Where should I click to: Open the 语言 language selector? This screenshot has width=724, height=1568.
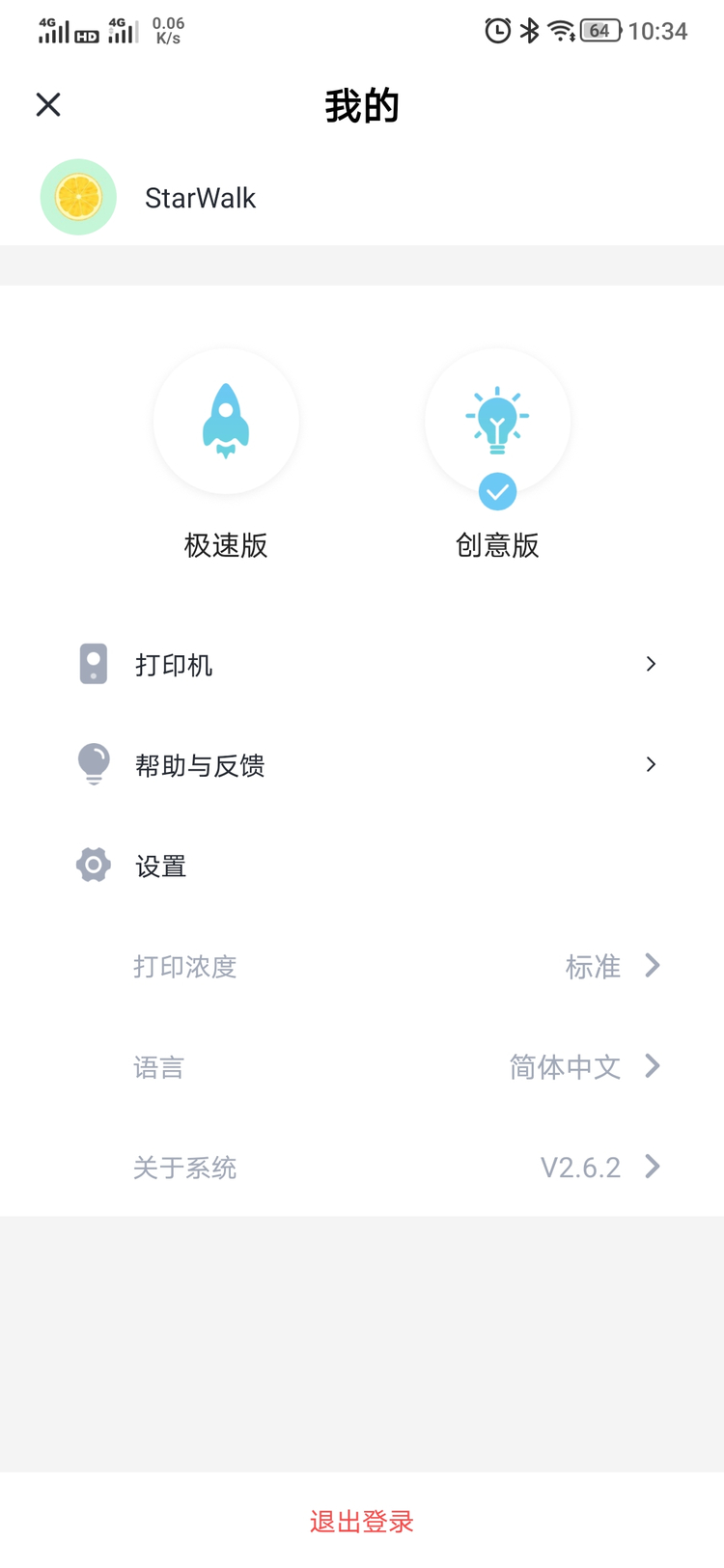[362, 1066]
